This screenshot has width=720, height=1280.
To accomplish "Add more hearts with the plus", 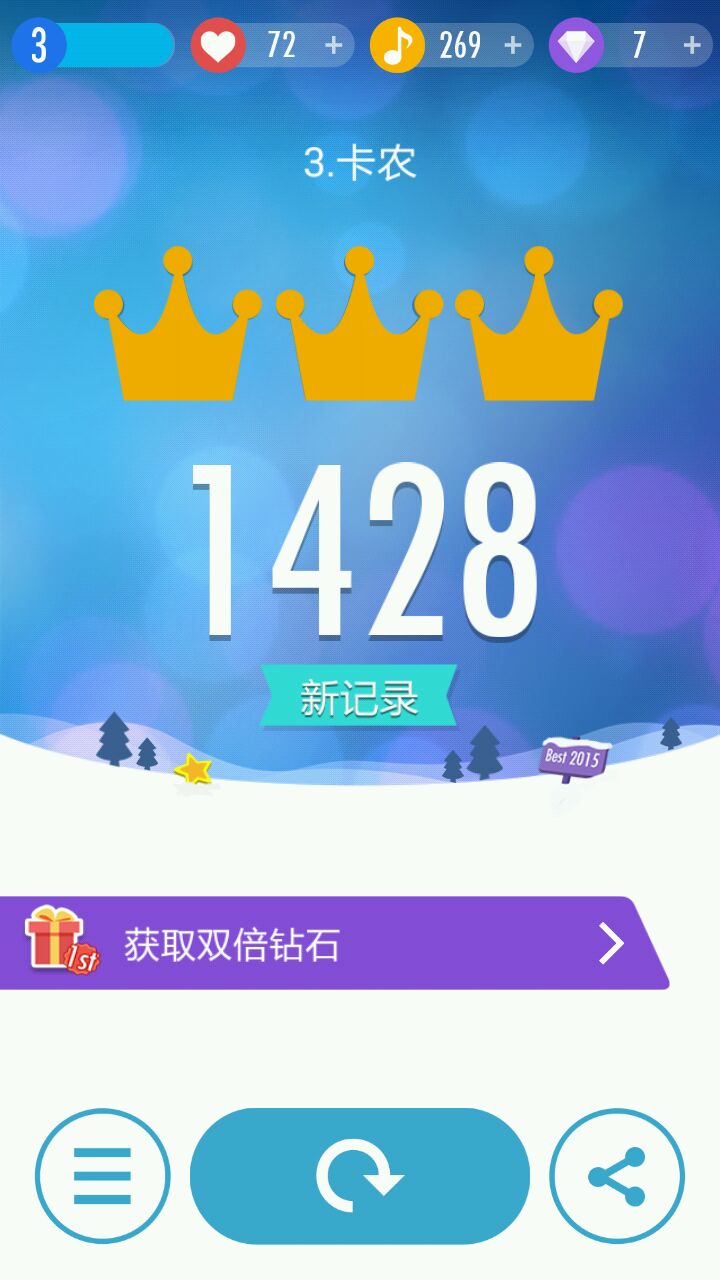I will point(334,45).
